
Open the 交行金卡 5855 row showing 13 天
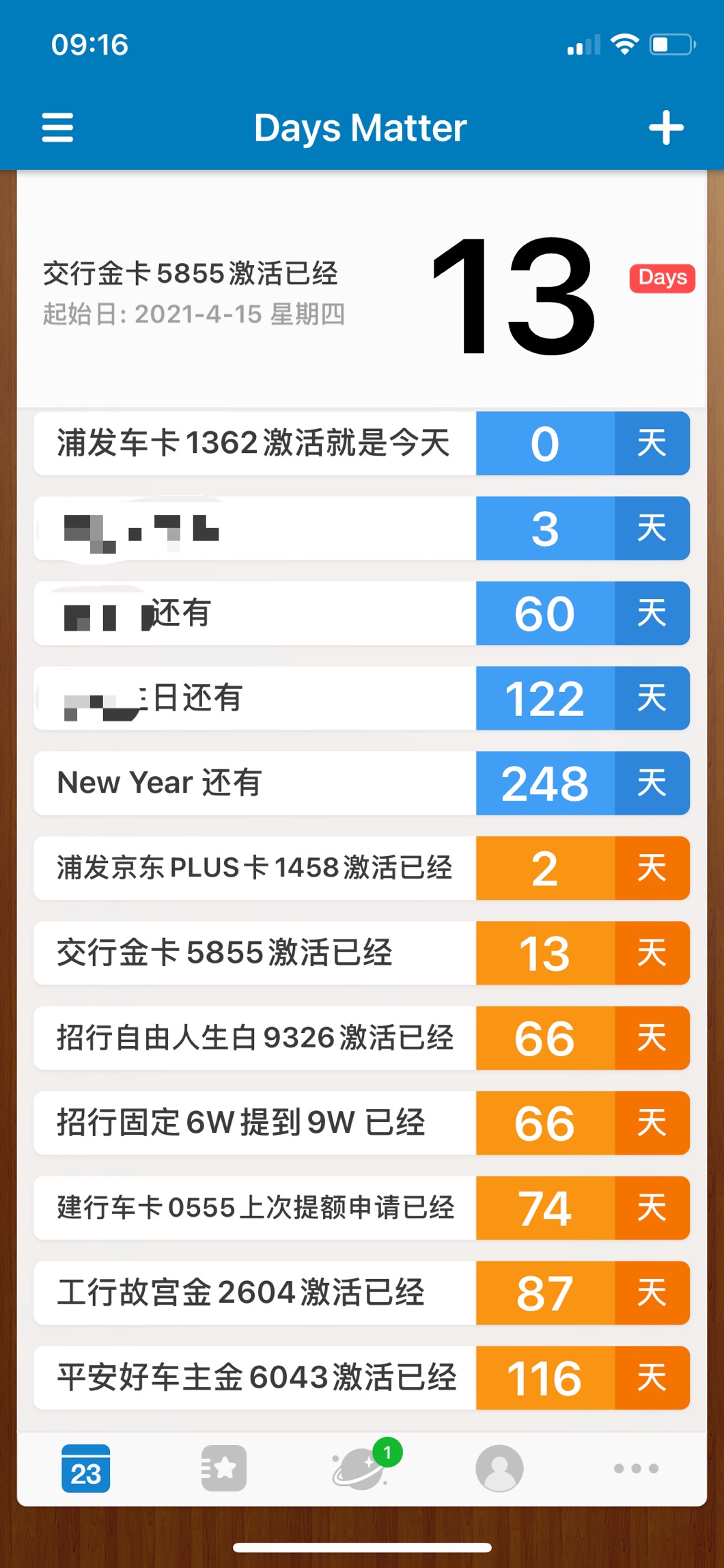(x=362, y=953)
